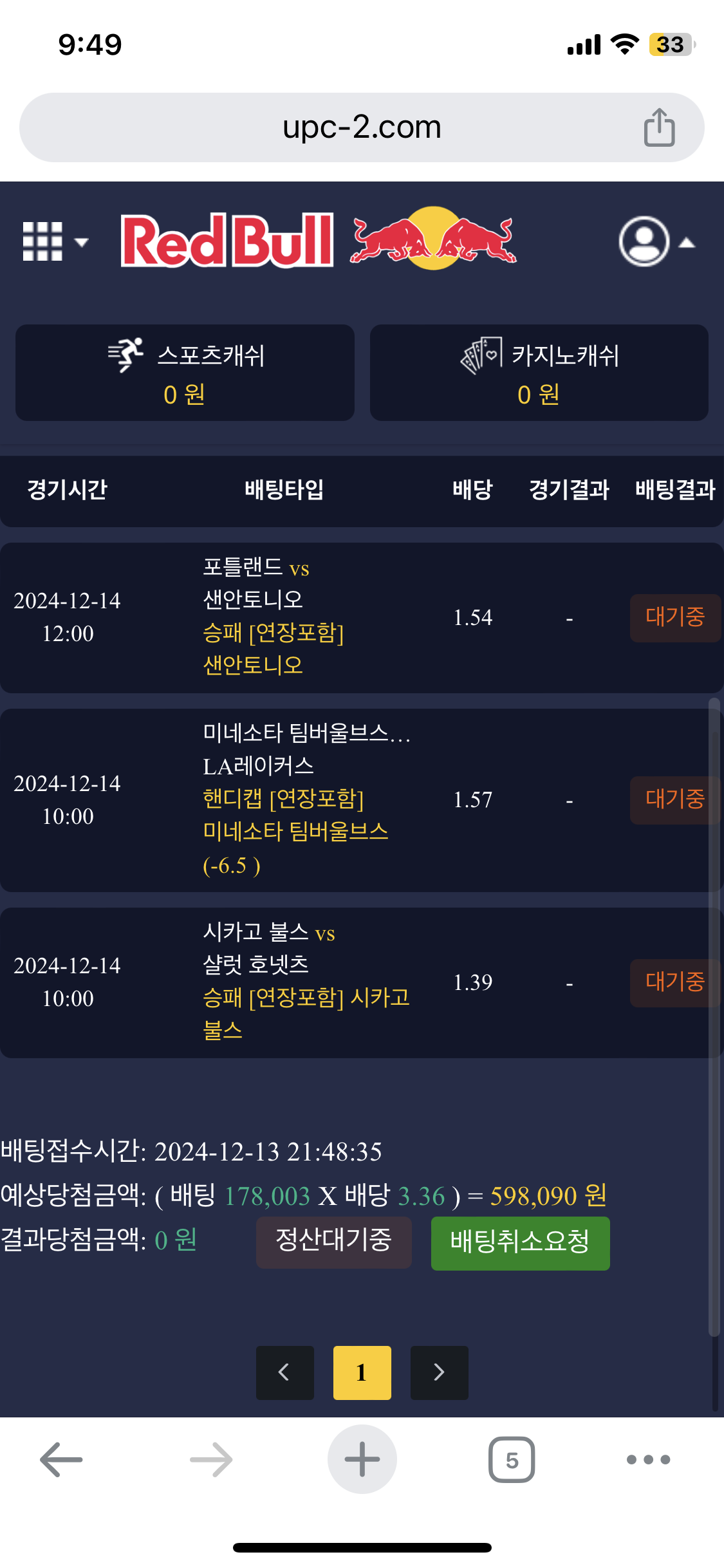Go back in the browser
The height and width of the screenshot is (1568, 724).
(61, 1459)
